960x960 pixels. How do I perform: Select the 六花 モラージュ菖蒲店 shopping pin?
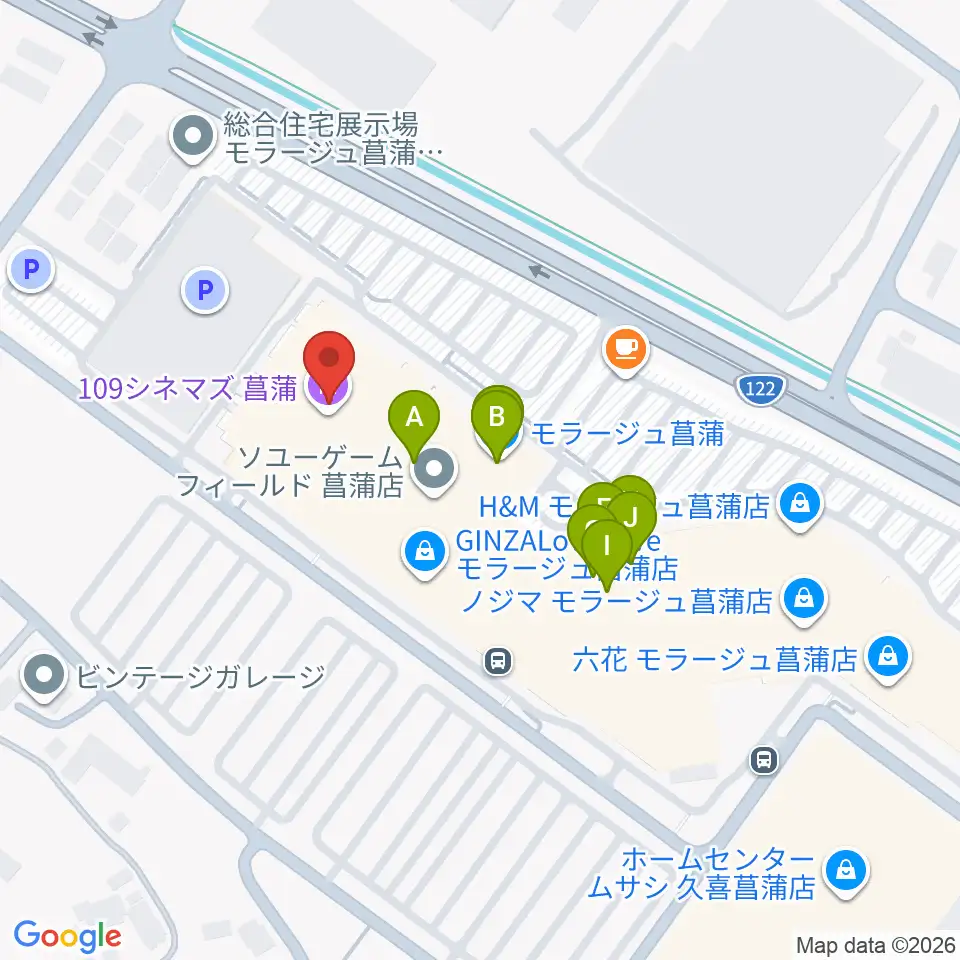[x=888, y=659]
